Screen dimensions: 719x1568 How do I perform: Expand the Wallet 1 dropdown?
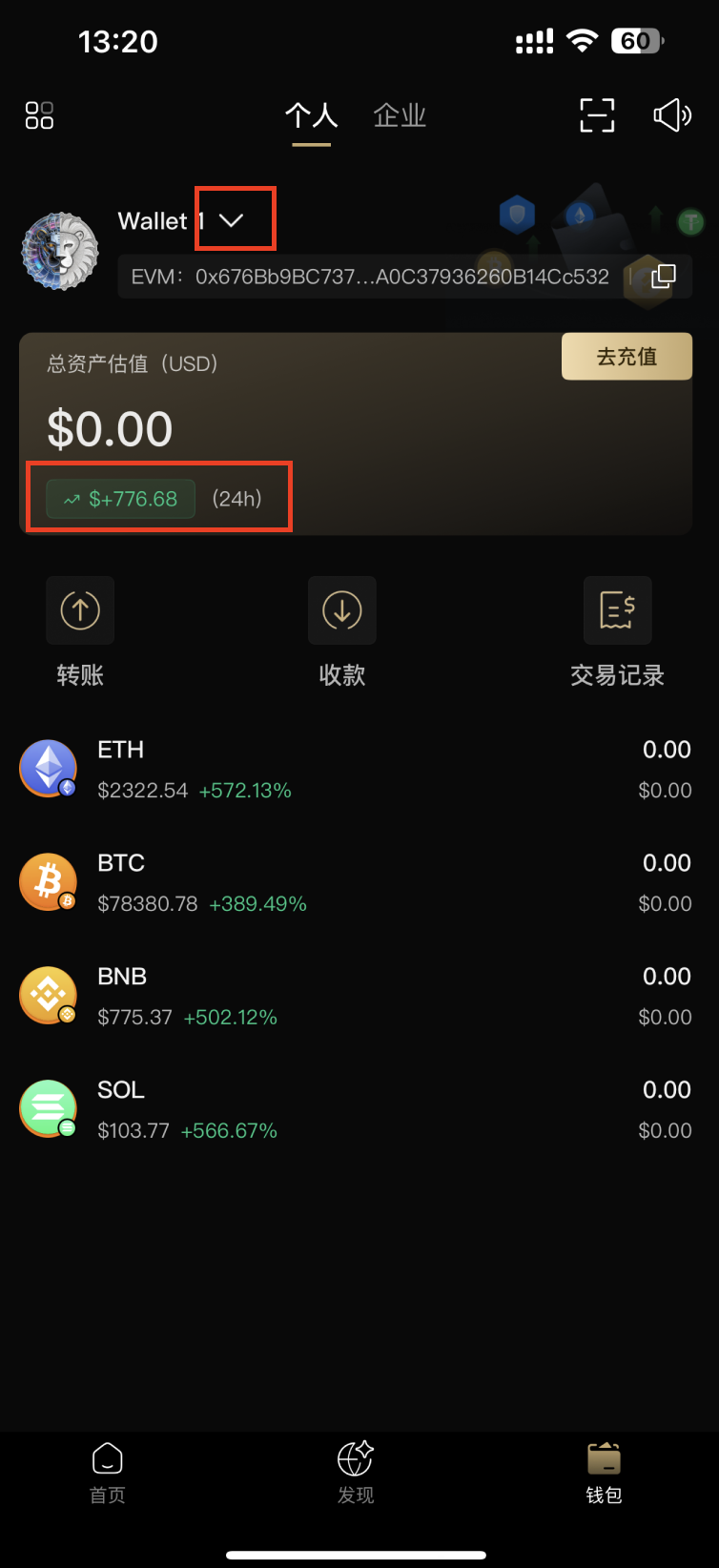[x=232, y=220]
